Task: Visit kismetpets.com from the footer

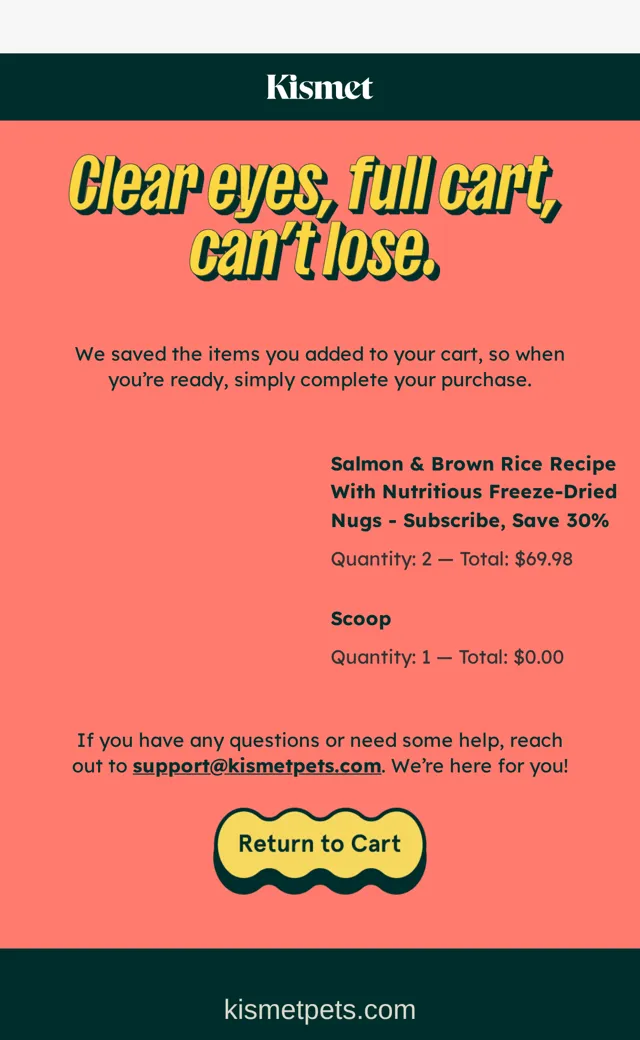Action: click(x=320, y=1009)
